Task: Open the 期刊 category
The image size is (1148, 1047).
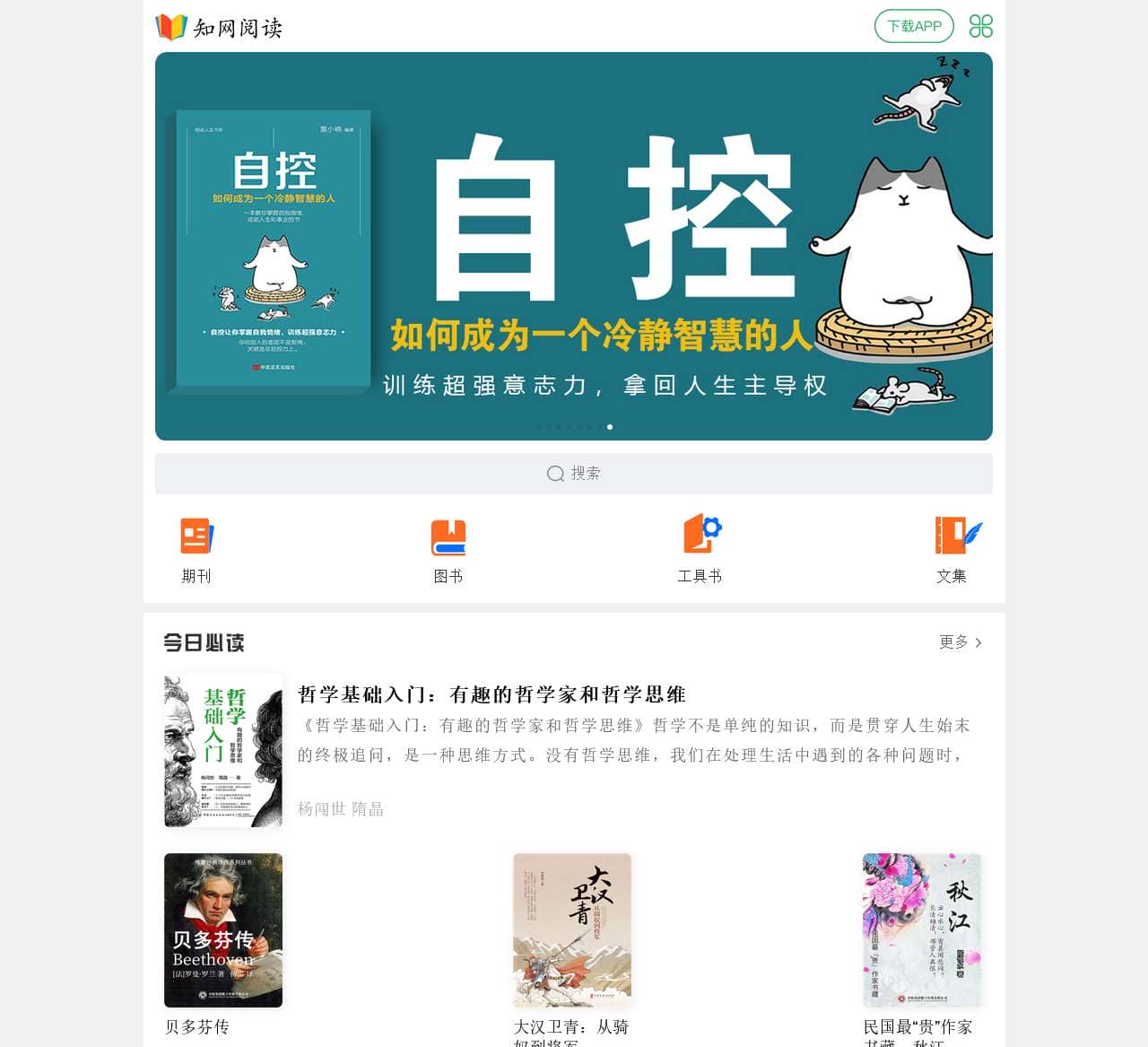Action: (x=196, y=550)
